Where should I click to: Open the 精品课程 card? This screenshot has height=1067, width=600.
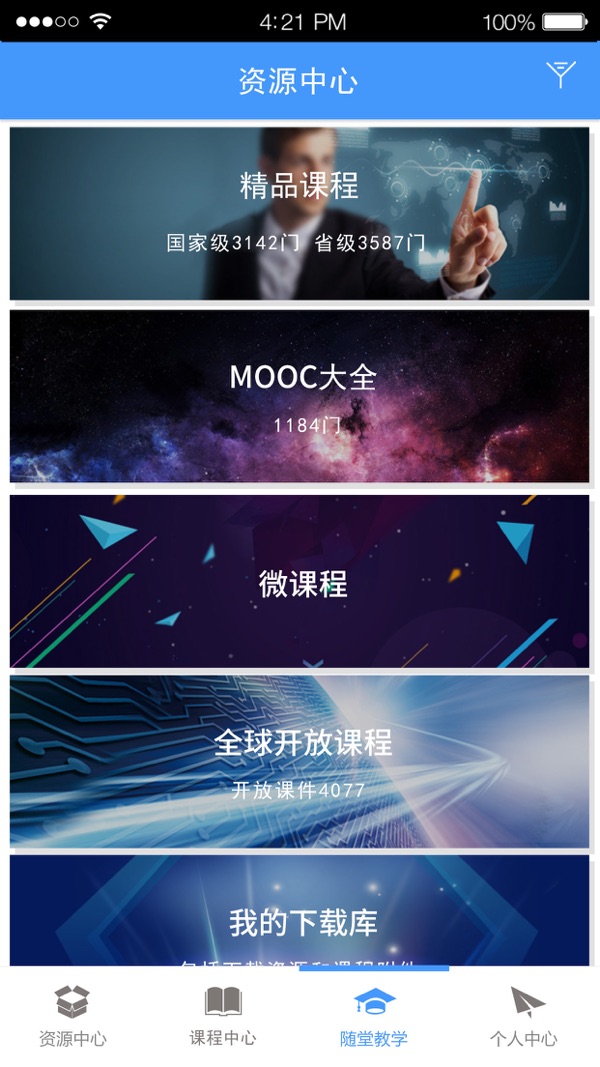pyautogui.click(x=300, y=213)
